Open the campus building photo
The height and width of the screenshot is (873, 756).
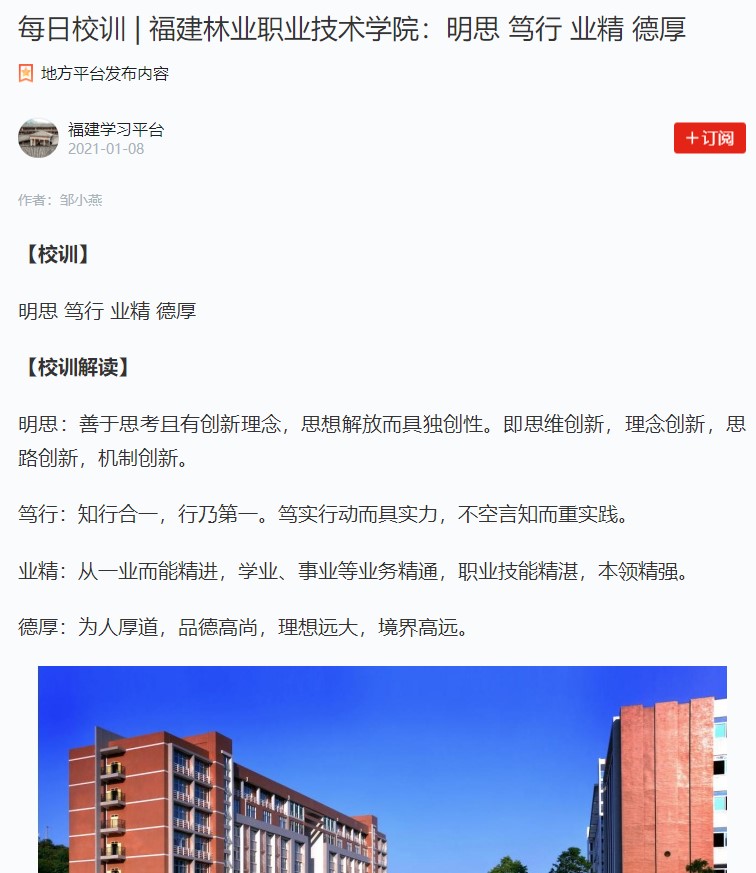[382, 768]
